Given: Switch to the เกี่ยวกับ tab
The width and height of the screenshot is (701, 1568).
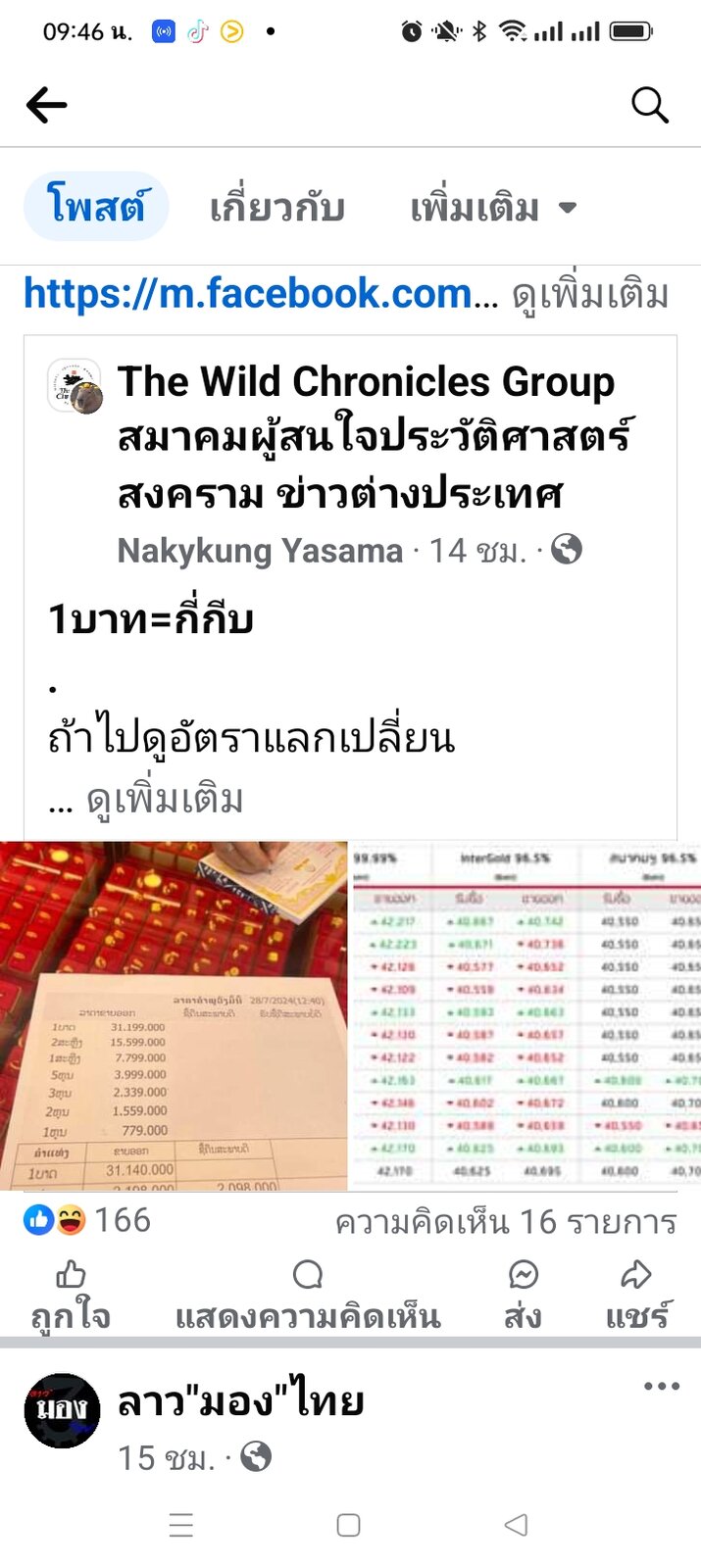Looking at the screenshot, I should (x=276, y=209).
